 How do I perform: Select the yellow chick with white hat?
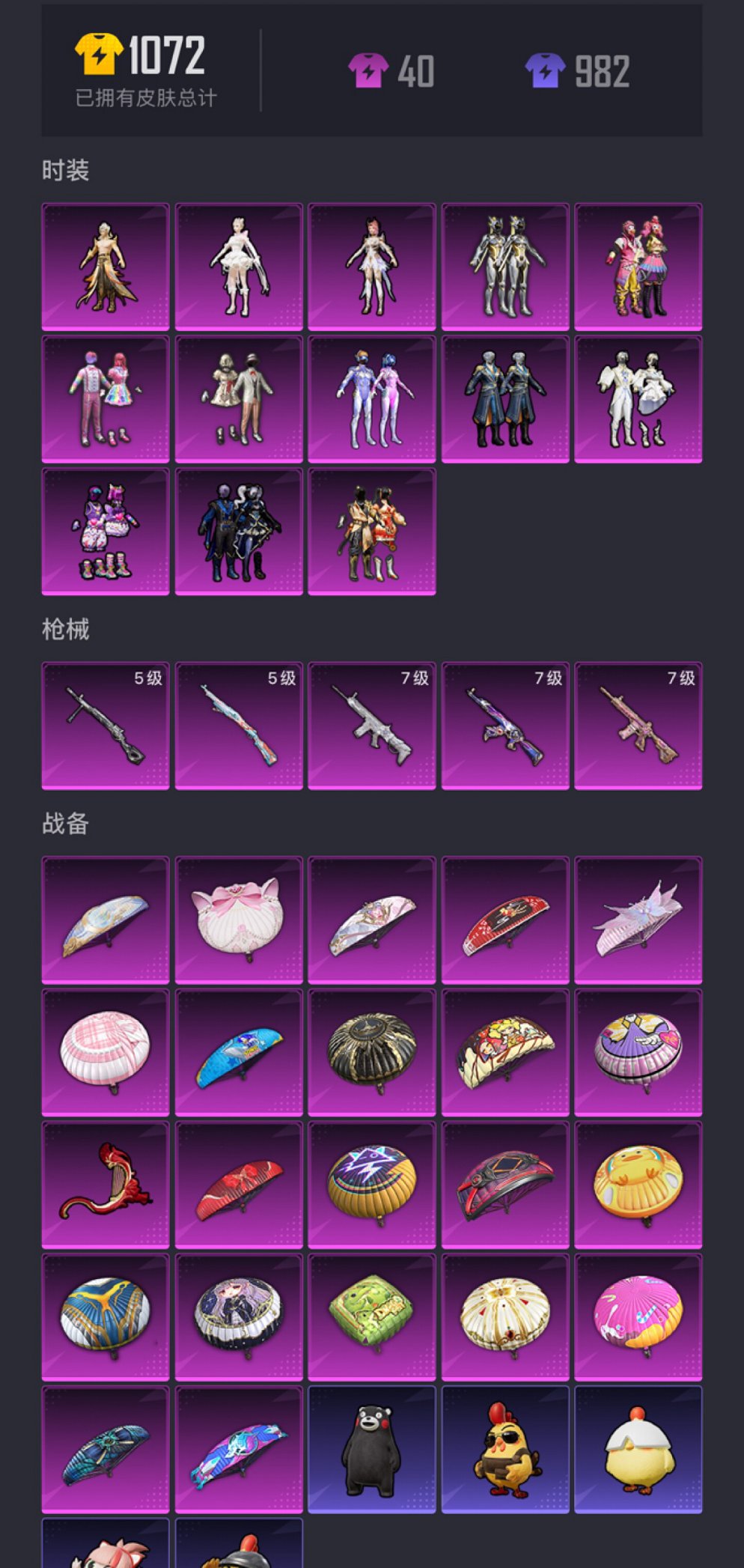[638, 1449]
